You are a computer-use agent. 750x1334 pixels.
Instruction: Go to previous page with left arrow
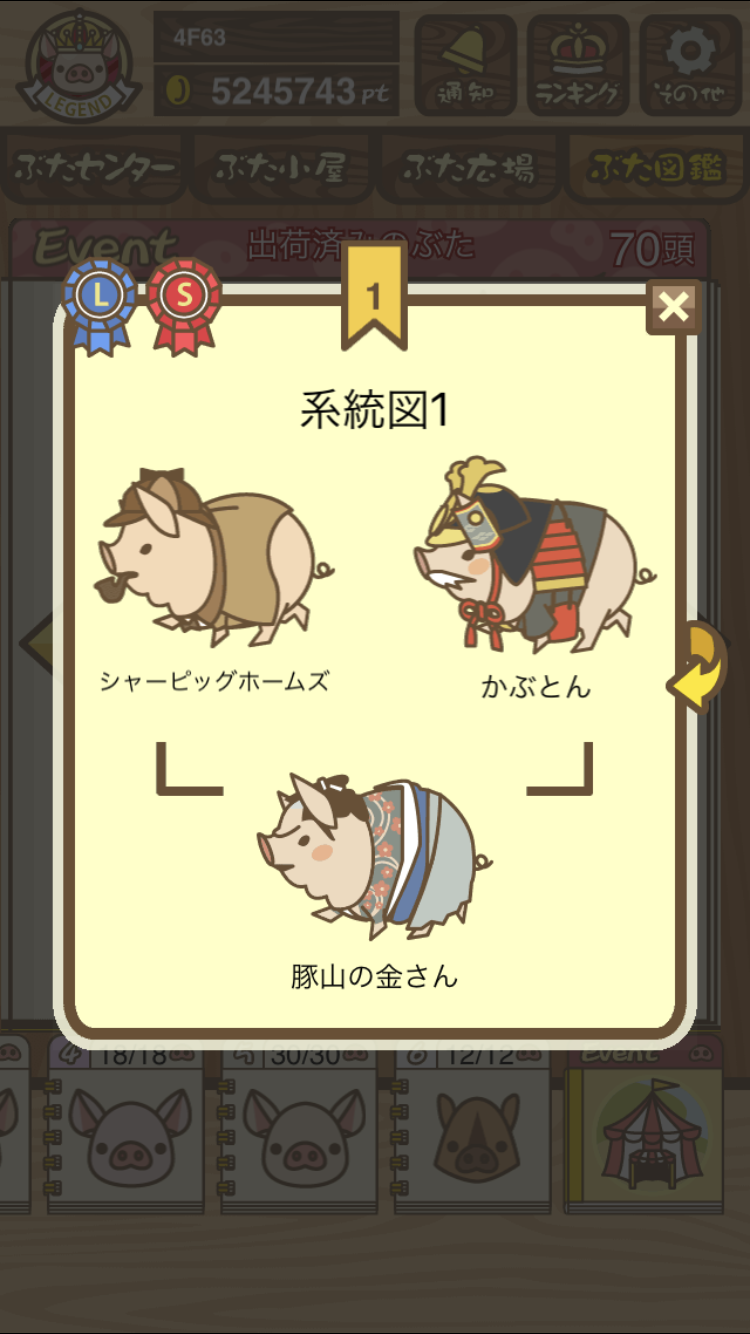pyautogui.click(x=38, y=640)
